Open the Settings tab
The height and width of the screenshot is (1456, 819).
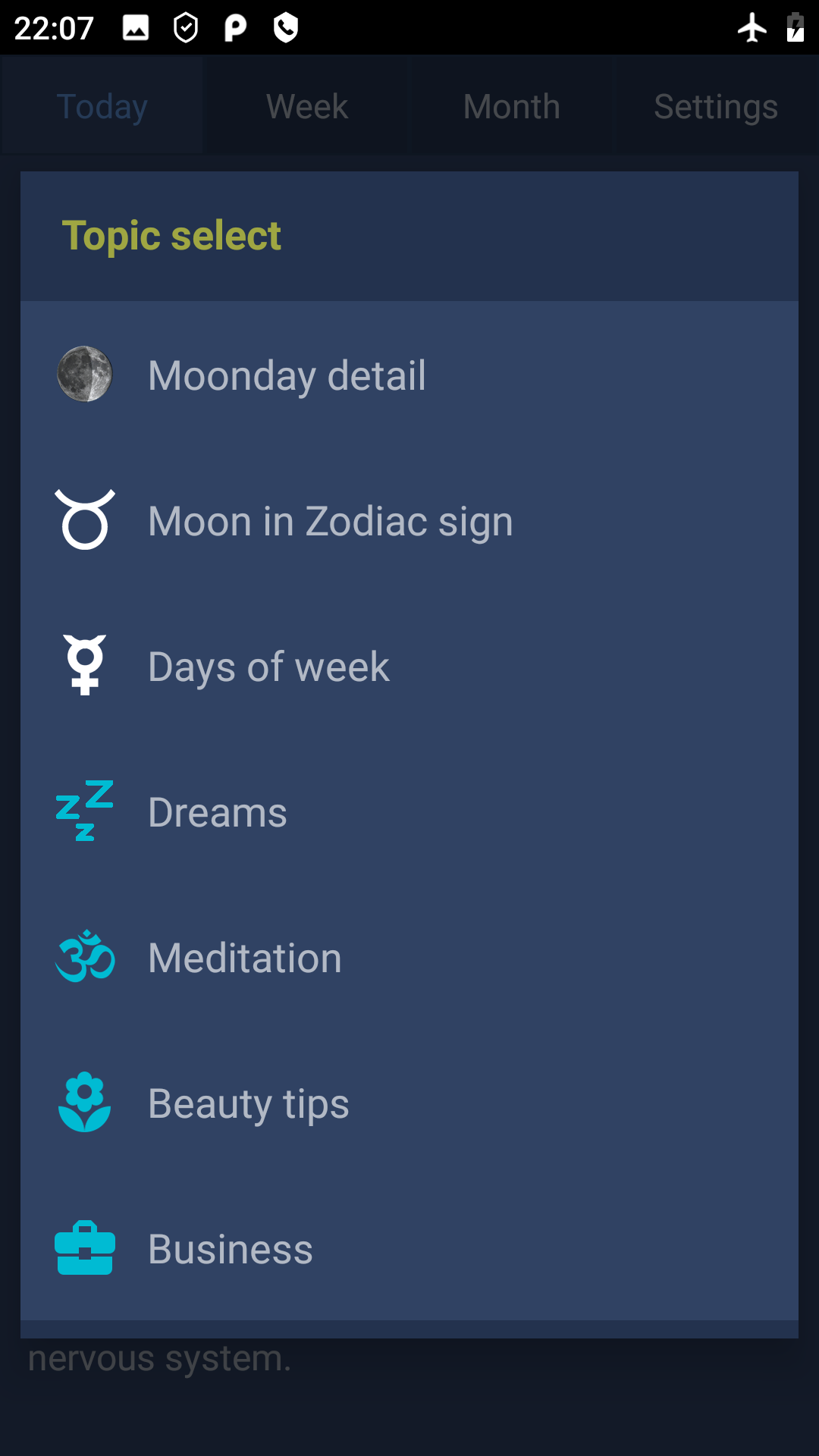[715, 106]
